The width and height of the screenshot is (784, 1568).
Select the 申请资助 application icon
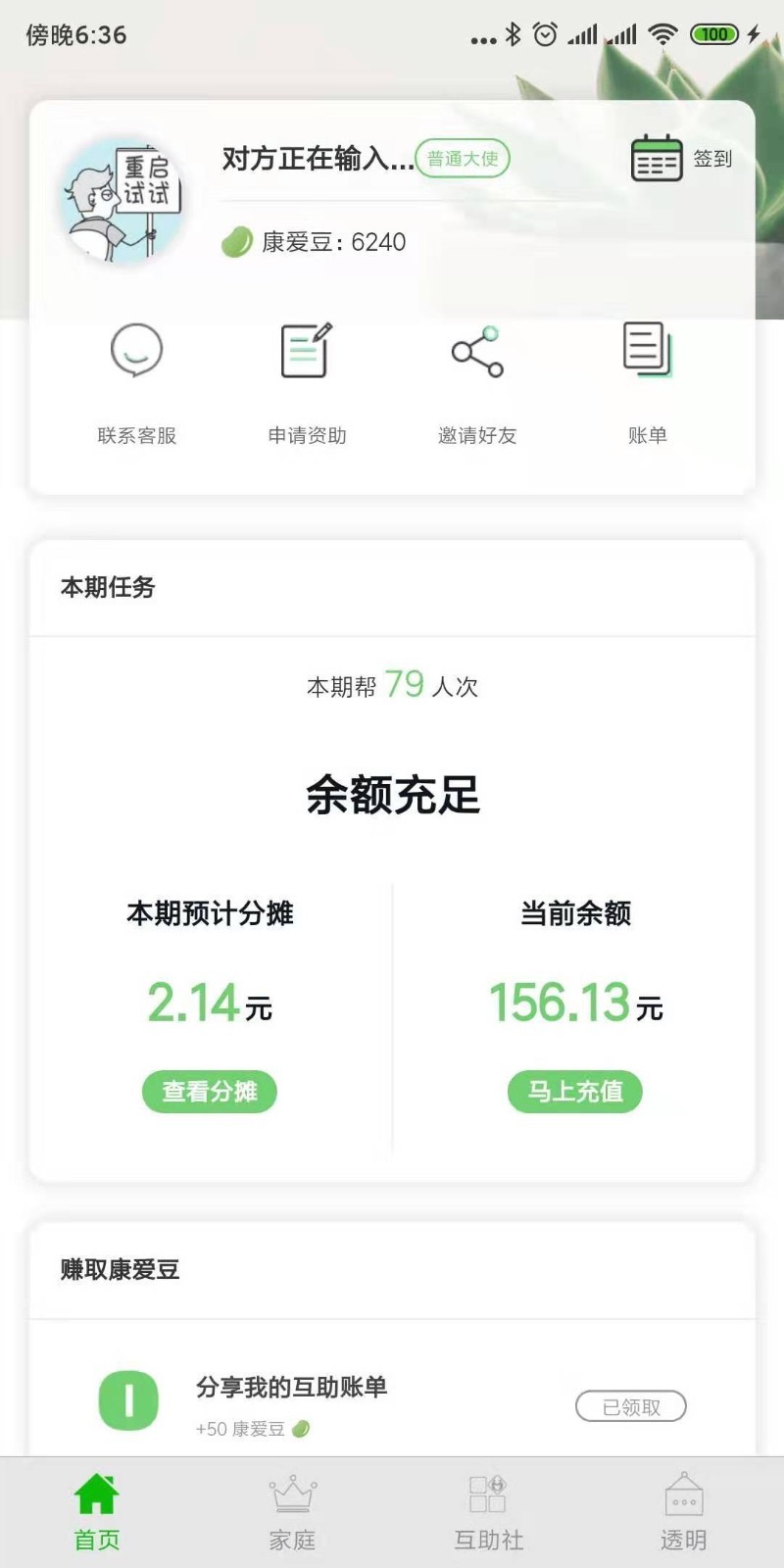click(306, 353)
